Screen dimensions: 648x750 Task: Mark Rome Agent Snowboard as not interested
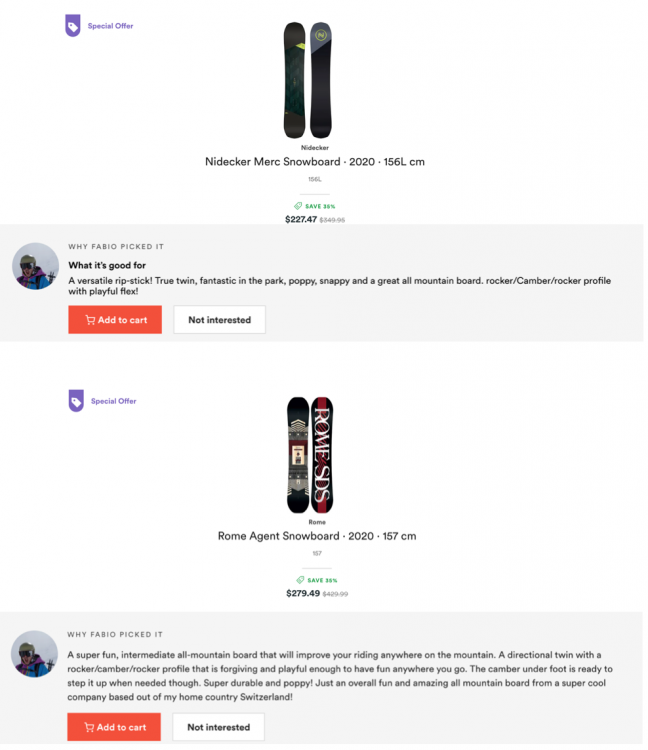pos(218,727)
